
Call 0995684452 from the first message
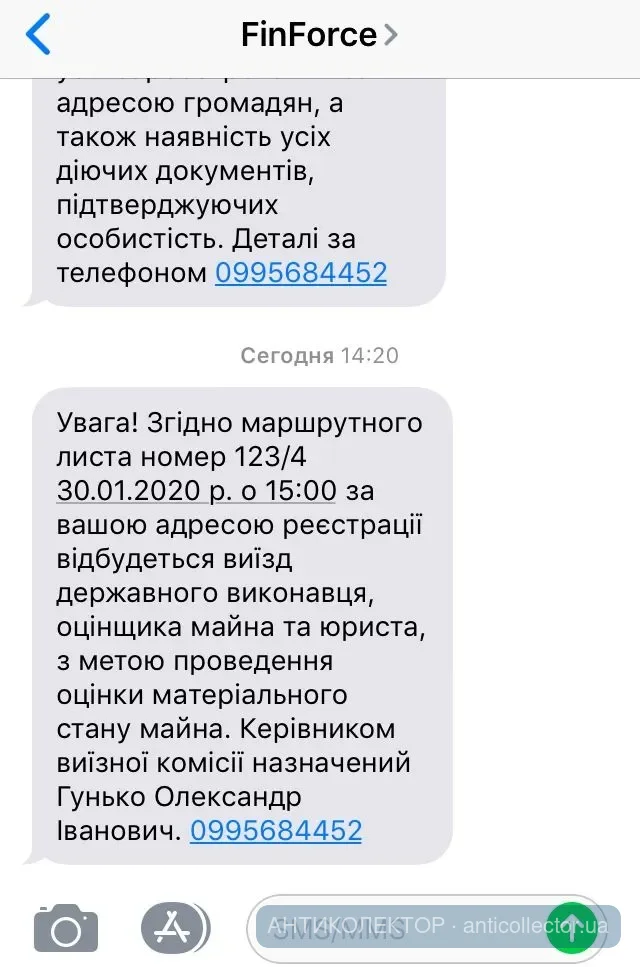(300, 272)
